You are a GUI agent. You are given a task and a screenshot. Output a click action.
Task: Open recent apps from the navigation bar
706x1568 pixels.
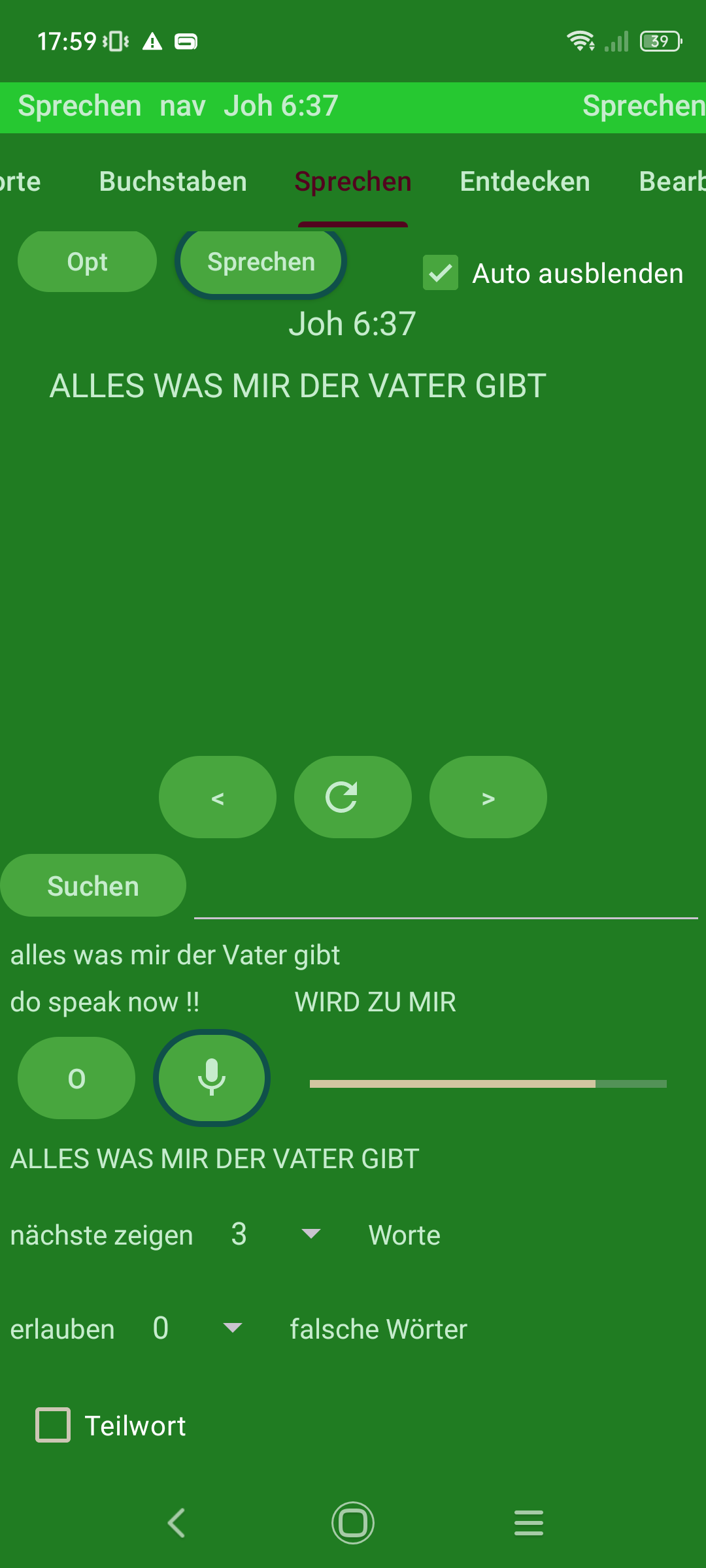(x=529, y=1523)
